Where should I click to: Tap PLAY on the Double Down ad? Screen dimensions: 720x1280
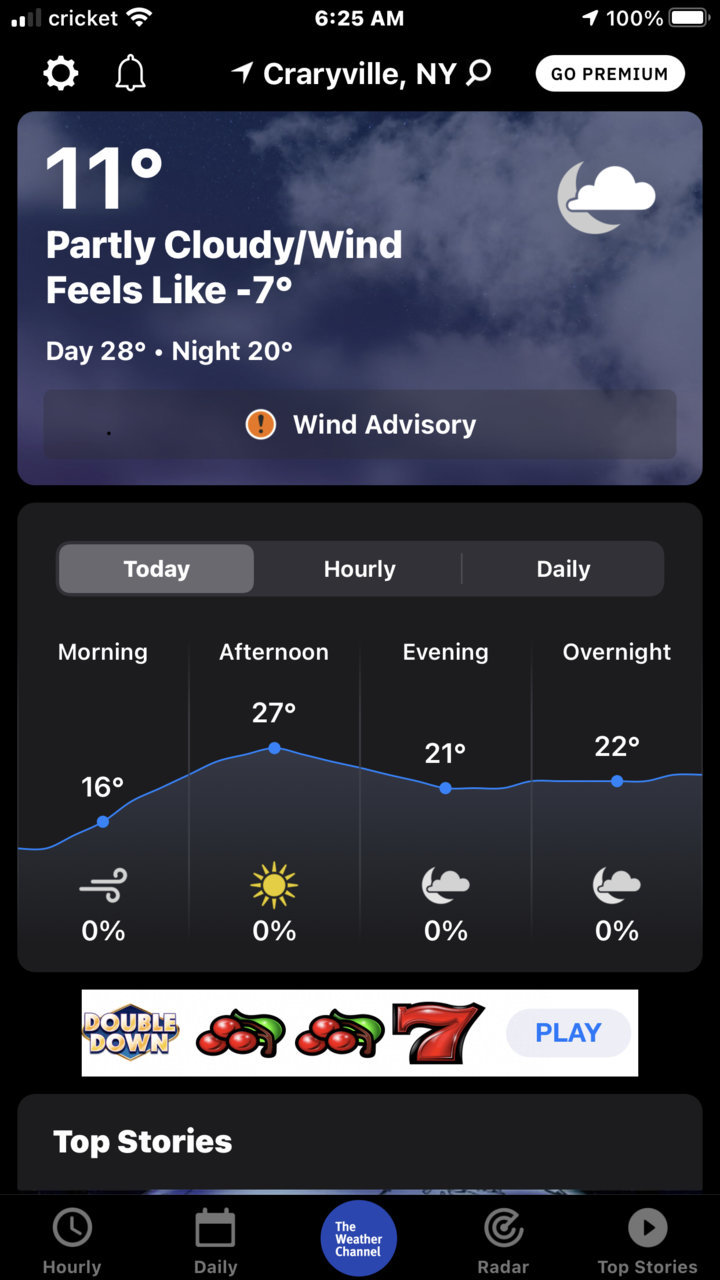click(x=568, y=1033)
